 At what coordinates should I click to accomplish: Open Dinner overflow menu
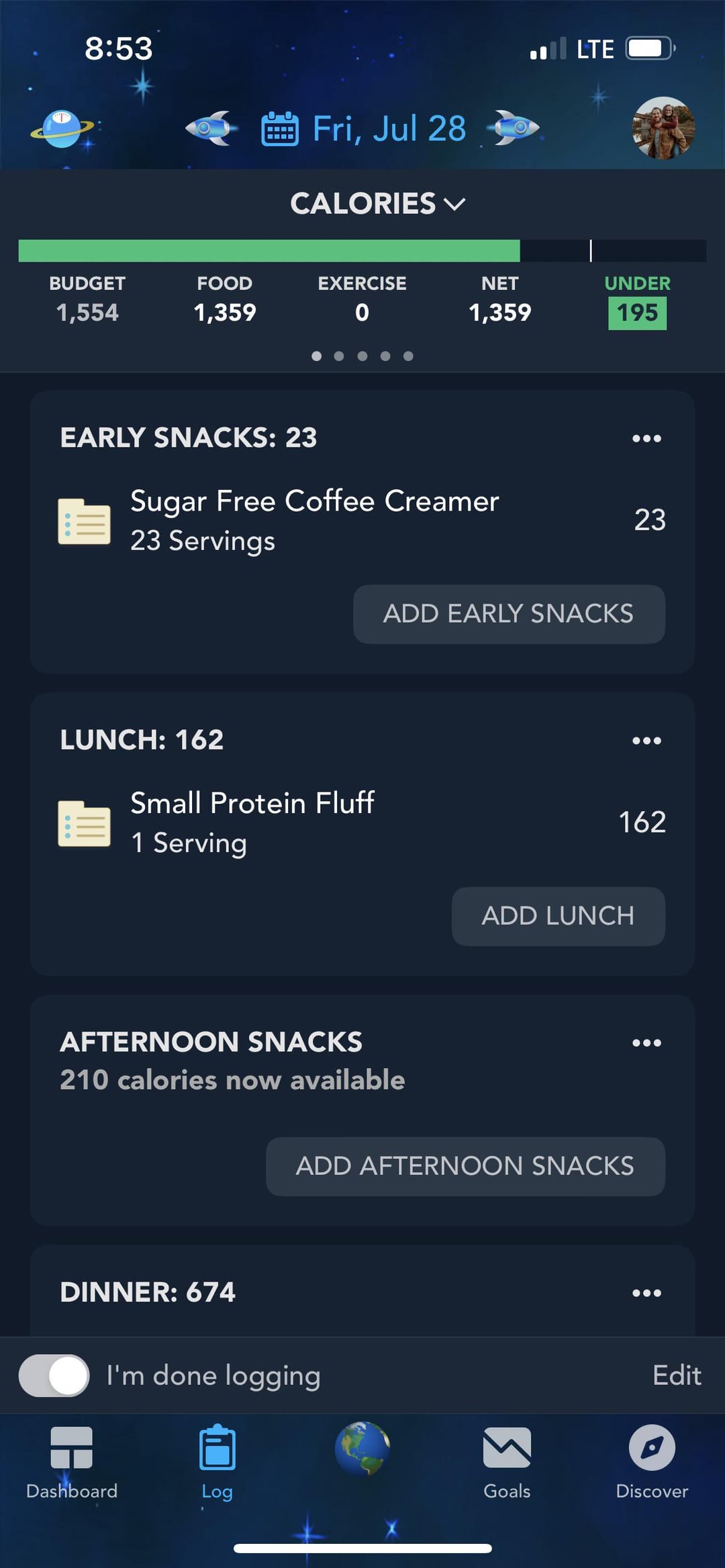point(646,1293)
